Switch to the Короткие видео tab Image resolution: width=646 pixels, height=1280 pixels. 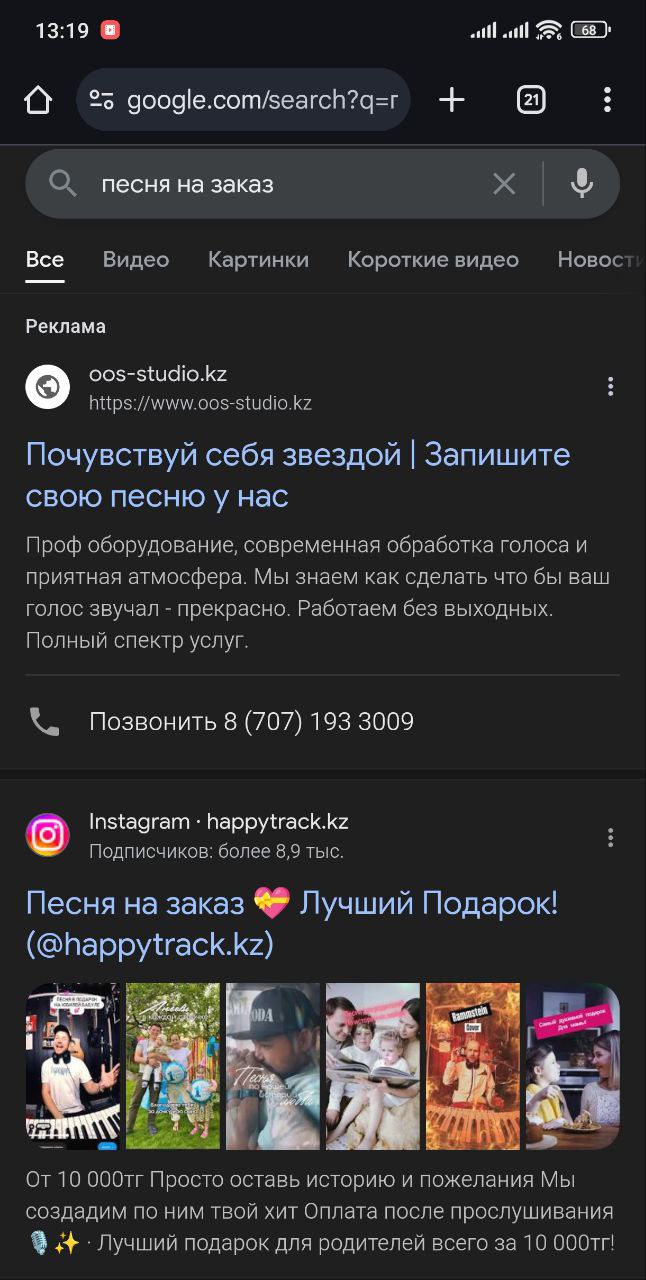click(432, 260)
